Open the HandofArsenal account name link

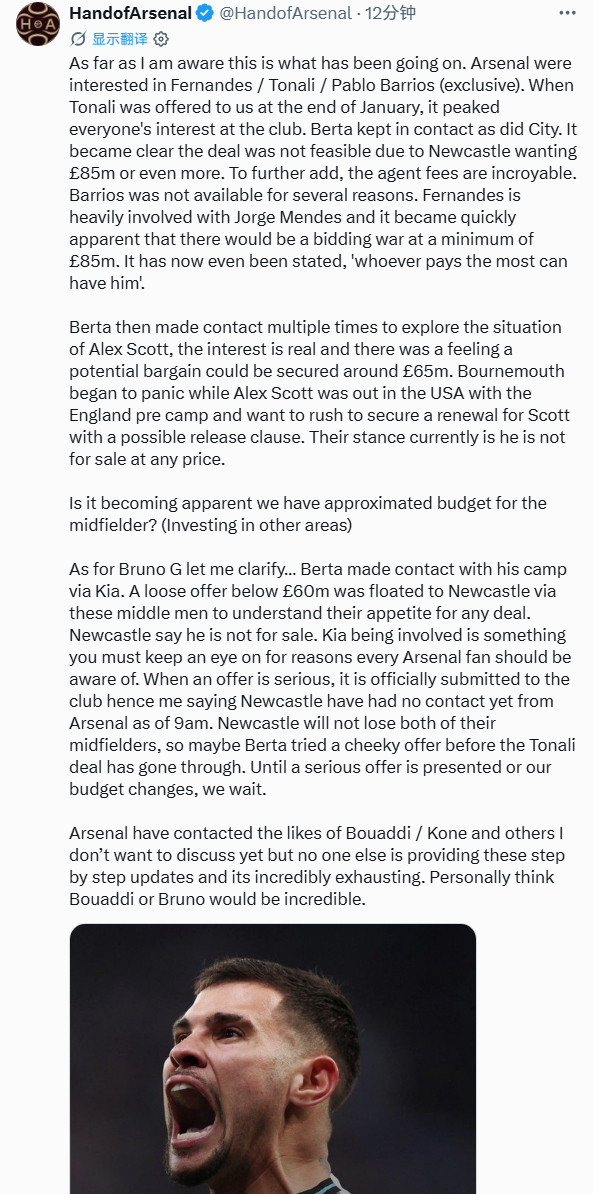(x=131, y=13)
